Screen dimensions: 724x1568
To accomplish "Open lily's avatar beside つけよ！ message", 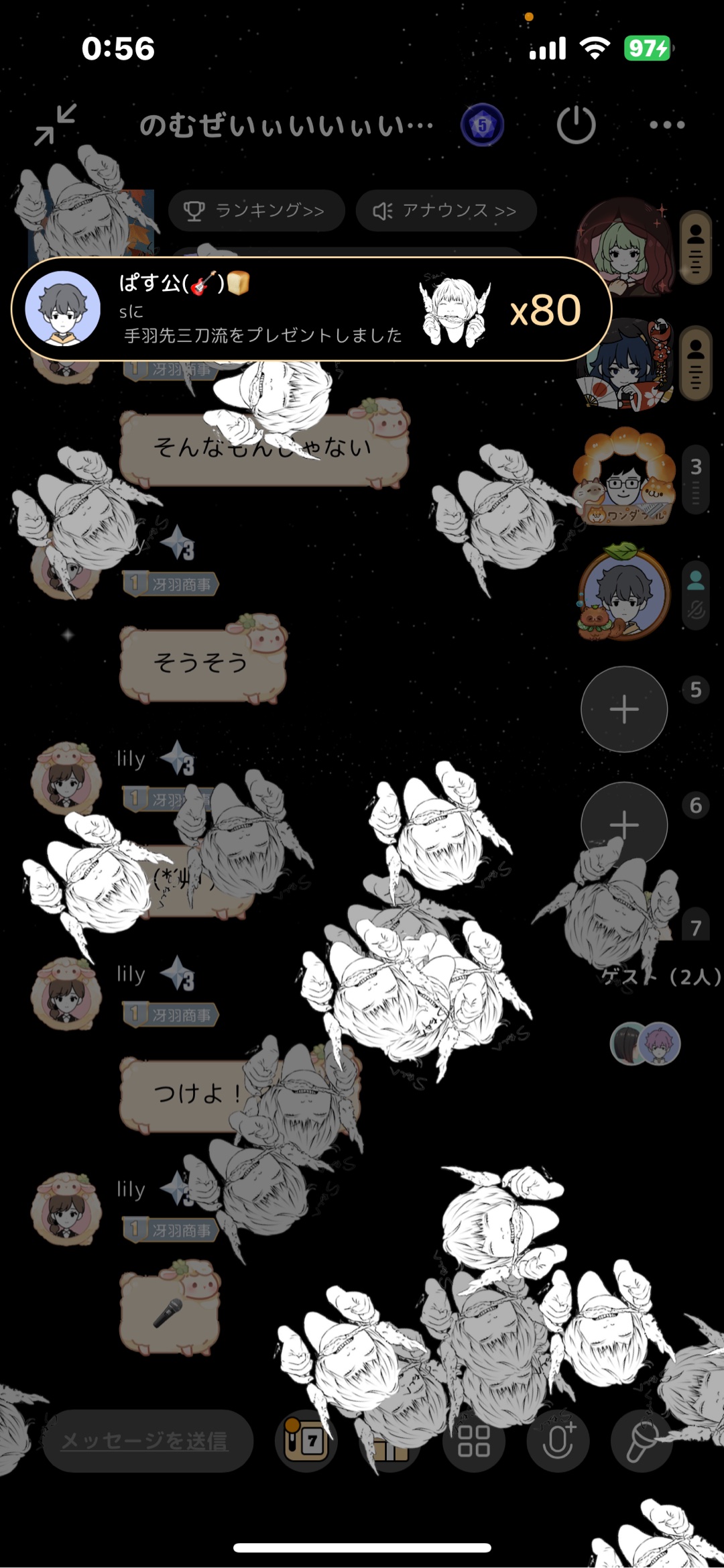I will [66, 993].
